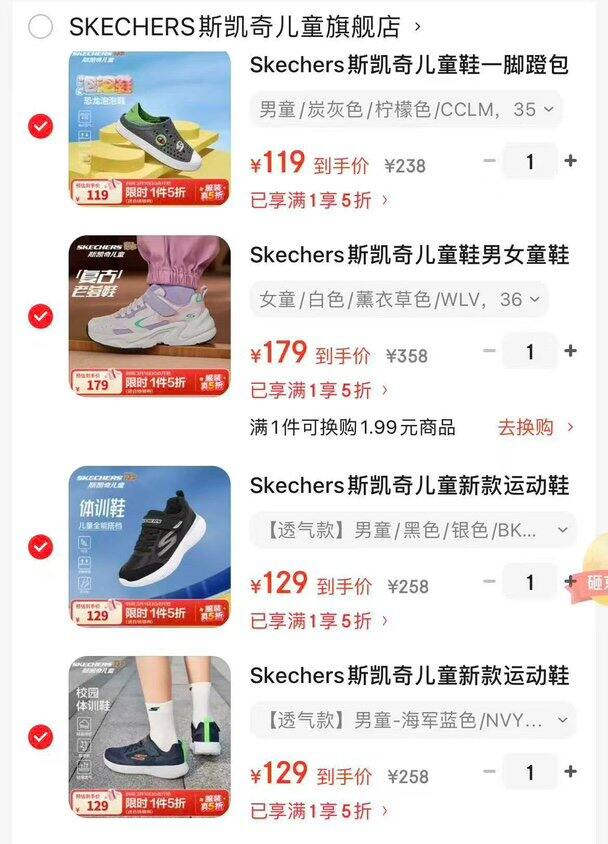Decrease quantity of the ¥119 一脚蹬包 shoe
608x844 pixels.
click(x=489, y=161)
